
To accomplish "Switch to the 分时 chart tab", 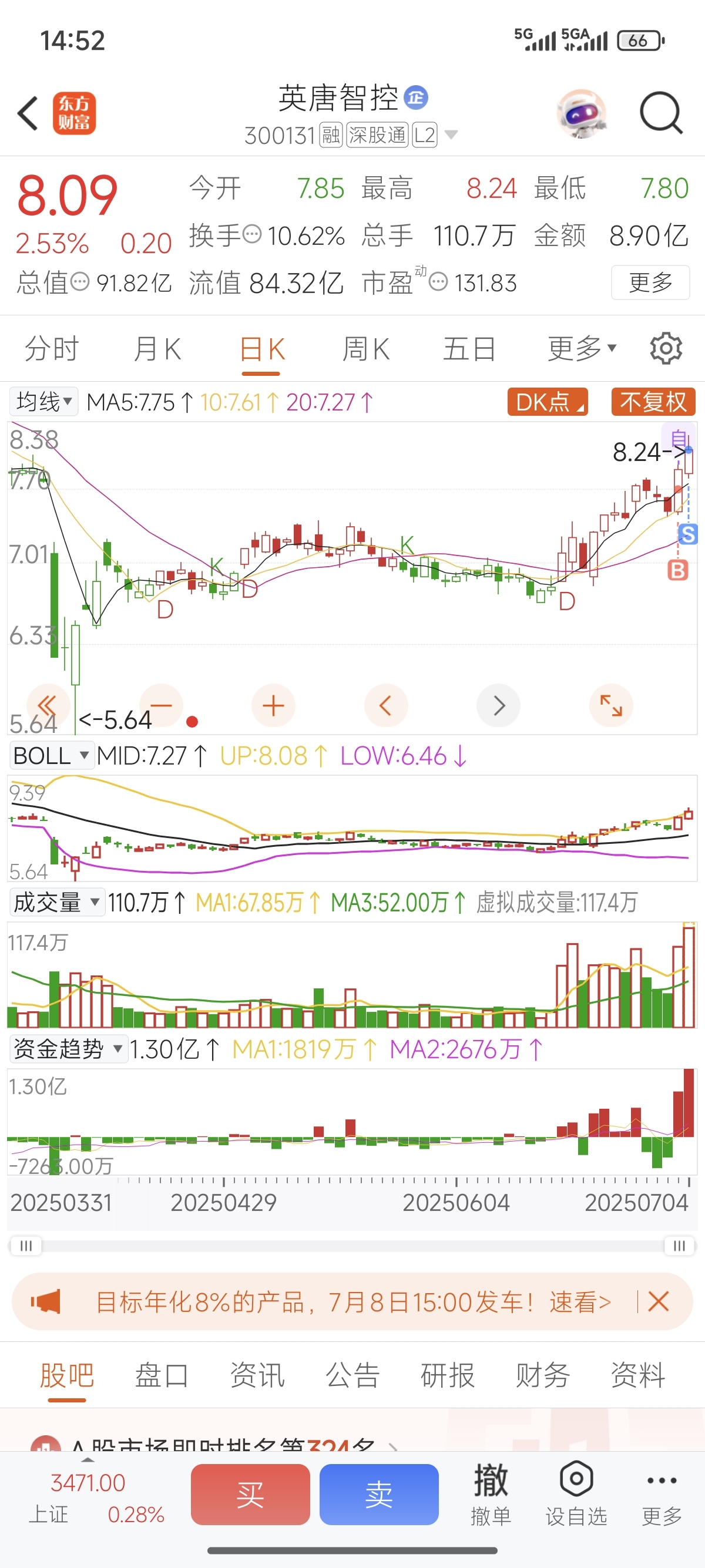I will pos(52,349).
